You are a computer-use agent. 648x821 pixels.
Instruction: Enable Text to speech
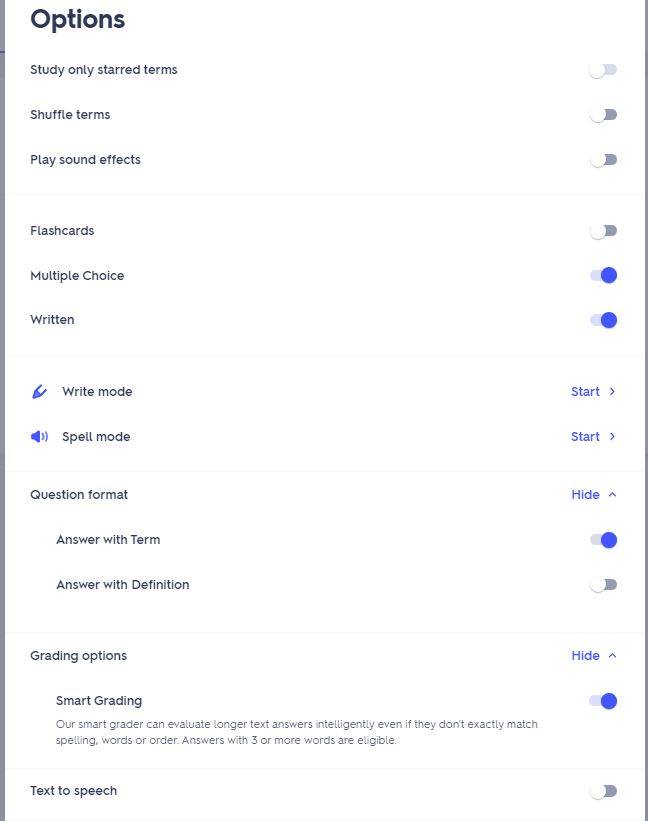click(603, 791)
